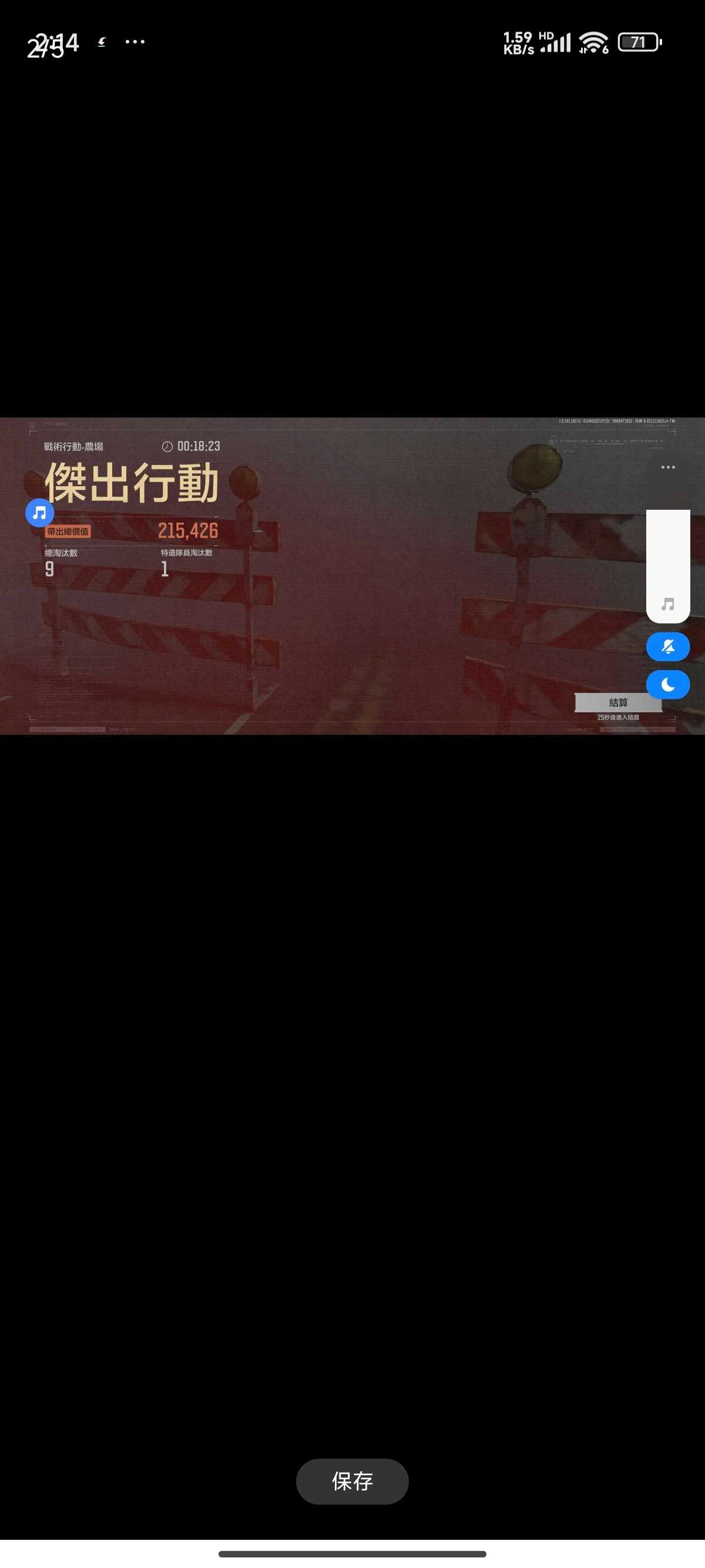Toggle the moon do-not-disturb button

668,685
